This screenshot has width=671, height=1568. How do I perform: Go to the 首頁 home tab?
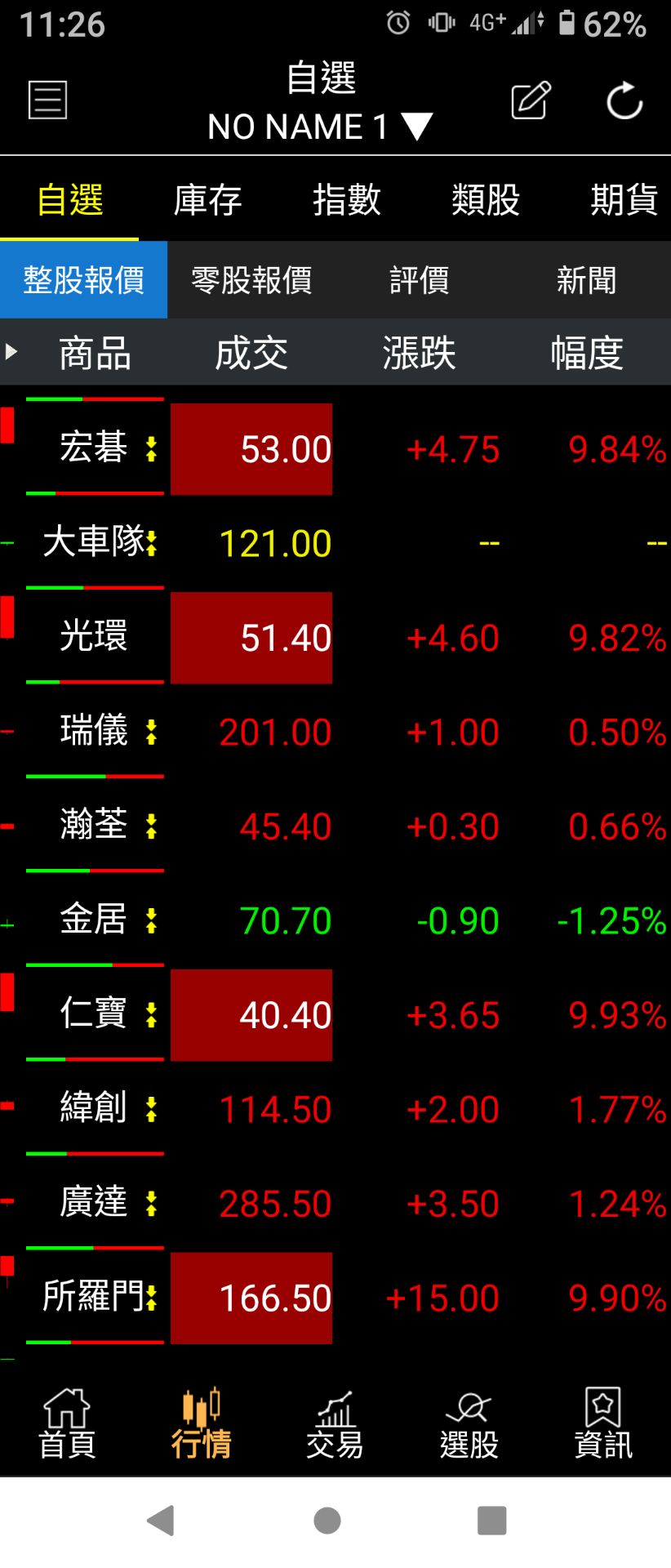point(67,1424)
